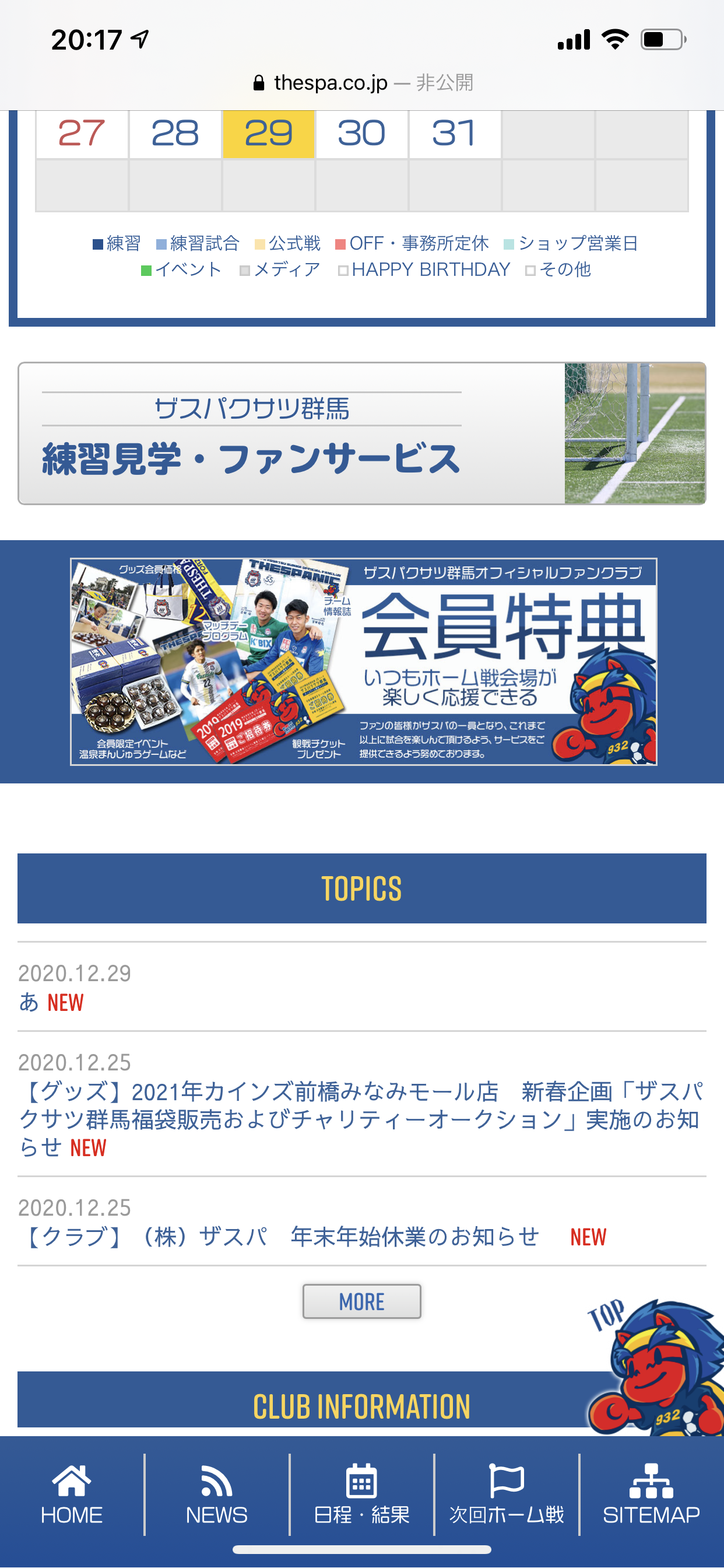Open the 練習見学・ファンサービス banner
724x1568 pixels.
(362, 433)
